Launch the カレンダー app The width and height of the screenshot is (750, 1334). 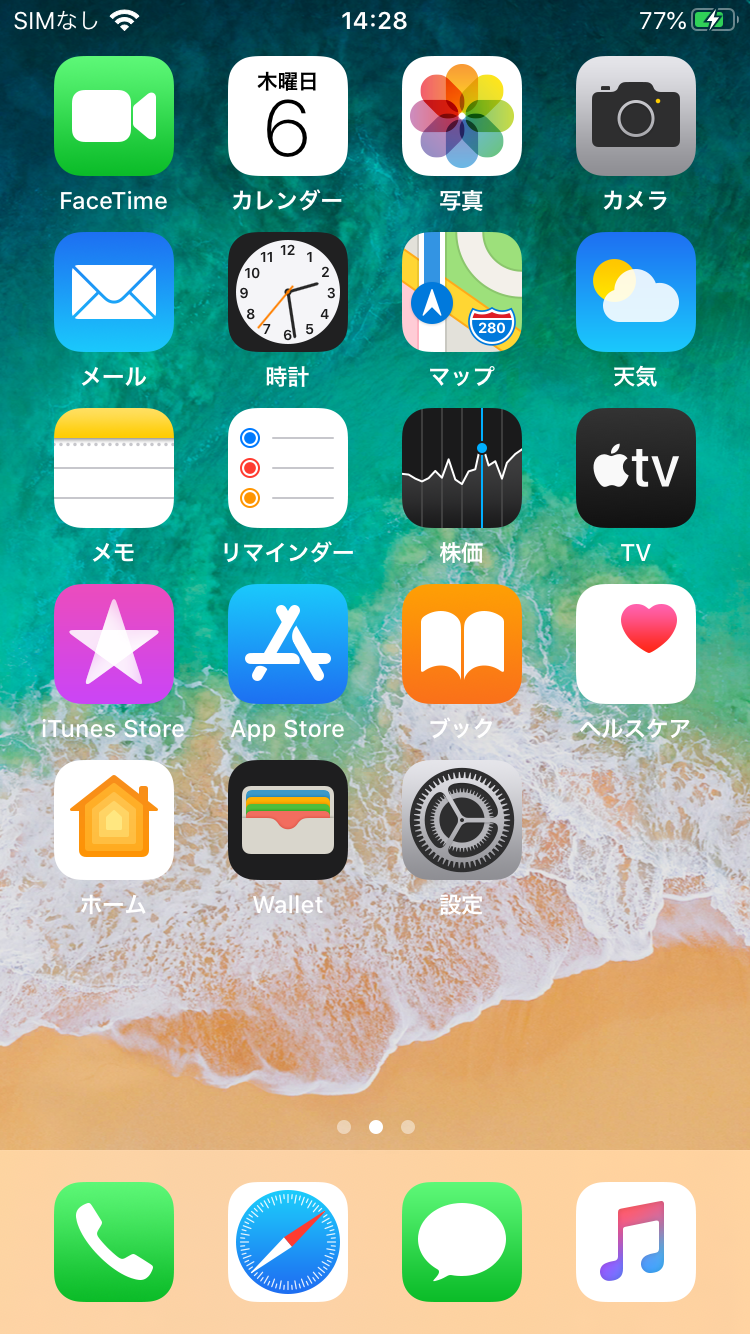coord(288,116)
